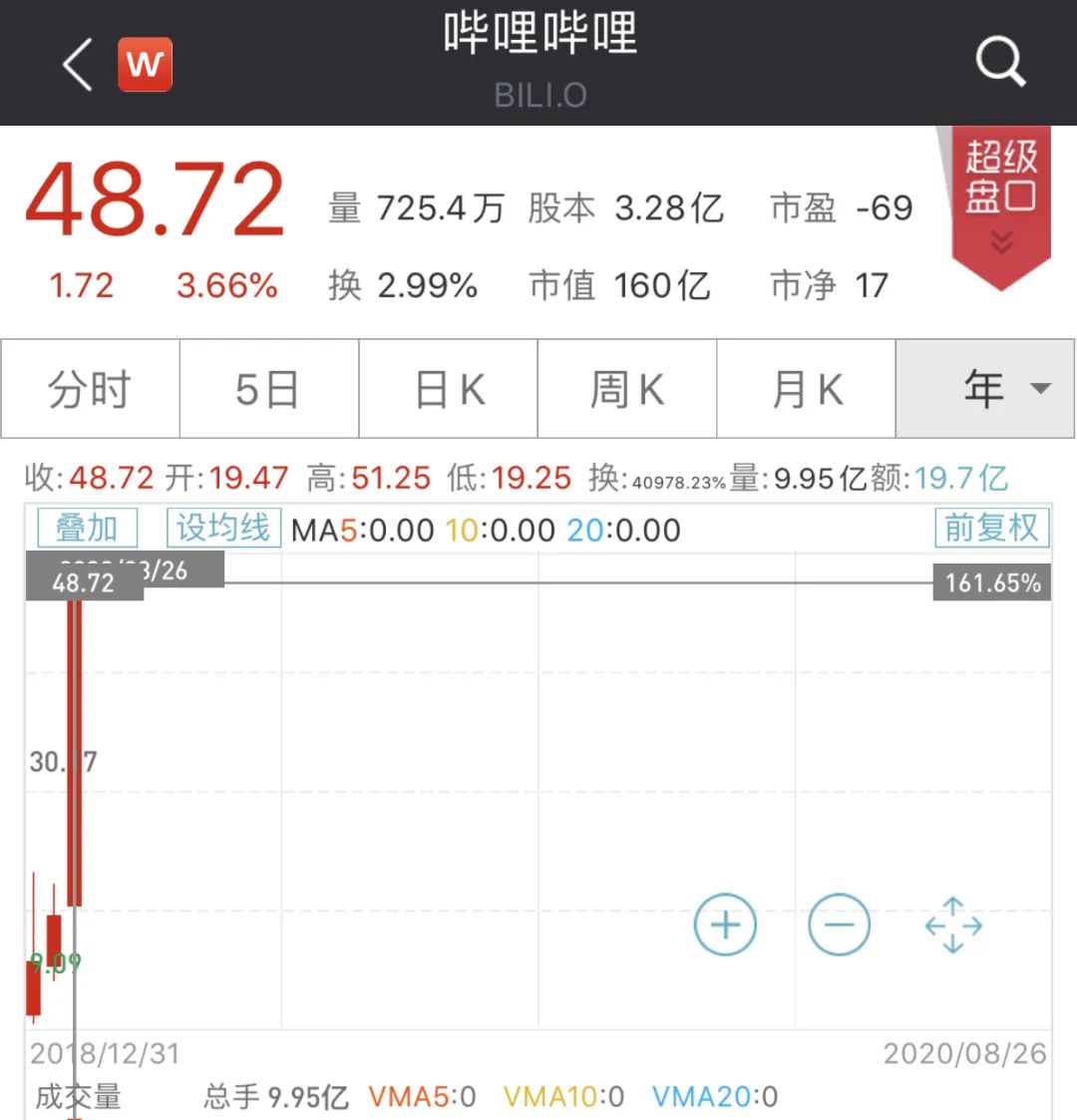This screenshot has width=1077, height=1120.
Task: Switch to the 5日 chart tab
Action: click(268, 389)
